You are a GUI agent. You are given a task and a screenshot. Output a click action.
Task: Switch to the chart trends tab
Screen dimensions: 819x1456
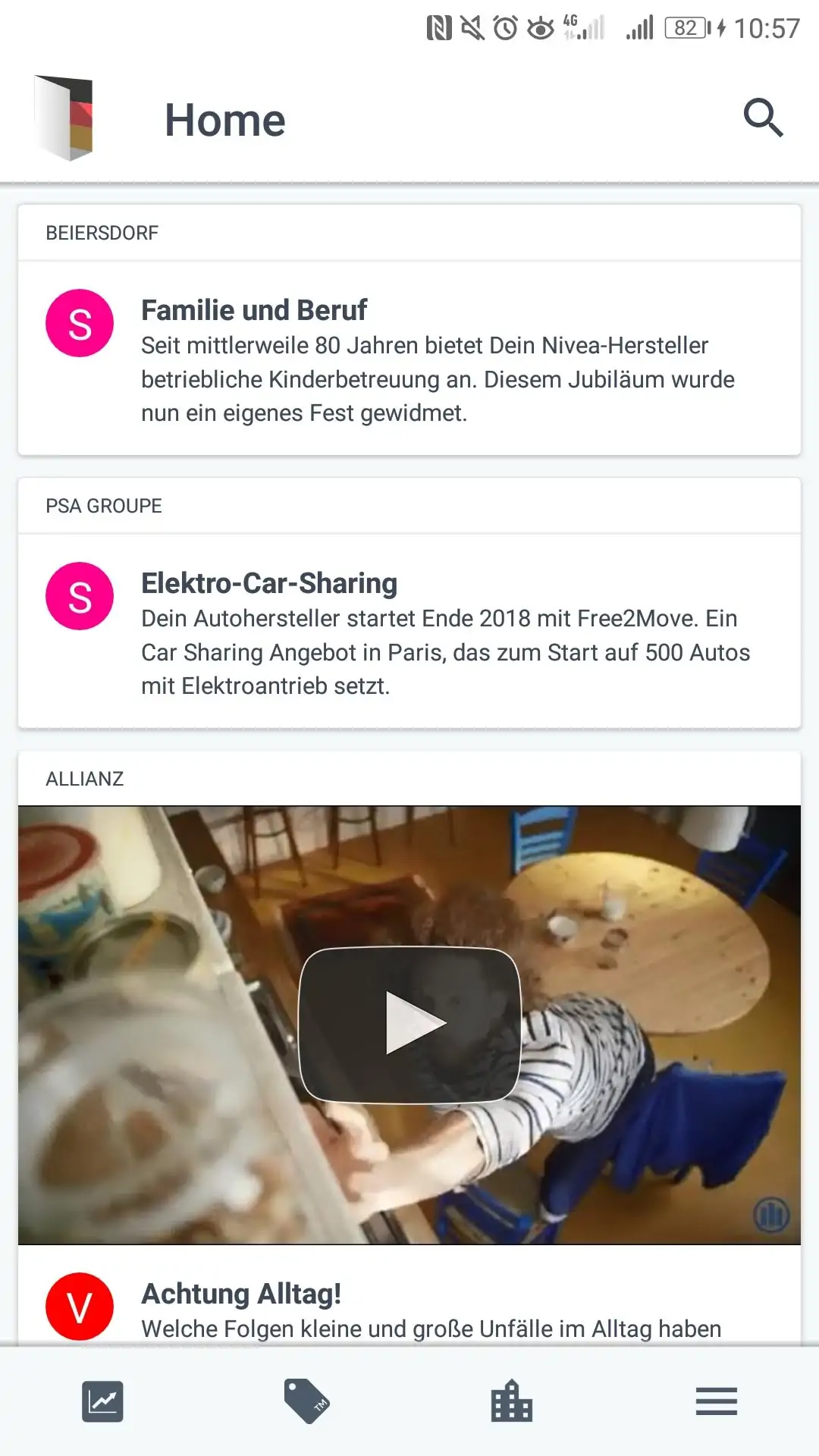[x=102, y=1401]
